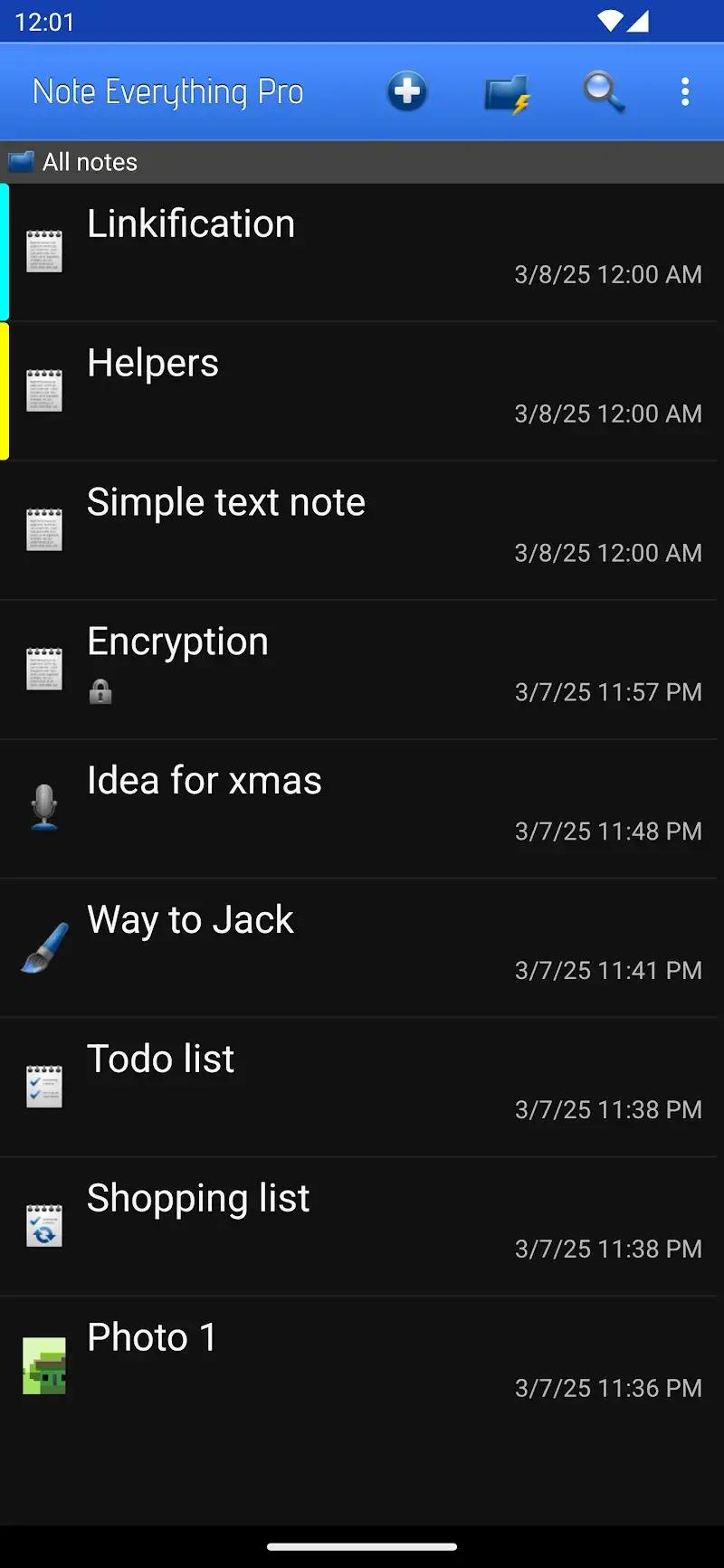
Task: Click the shopping list note icon
Action: click(44, 1222)
